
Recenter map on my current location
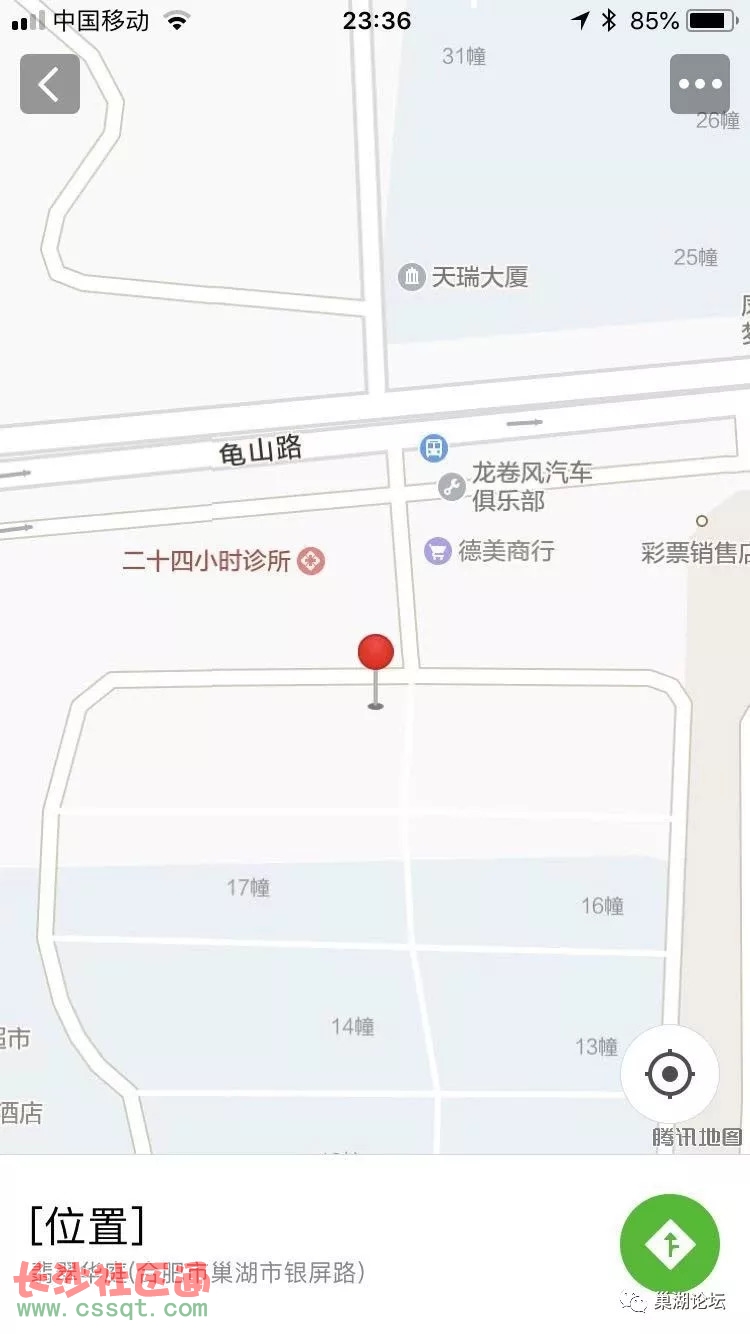click(669, 1075)
